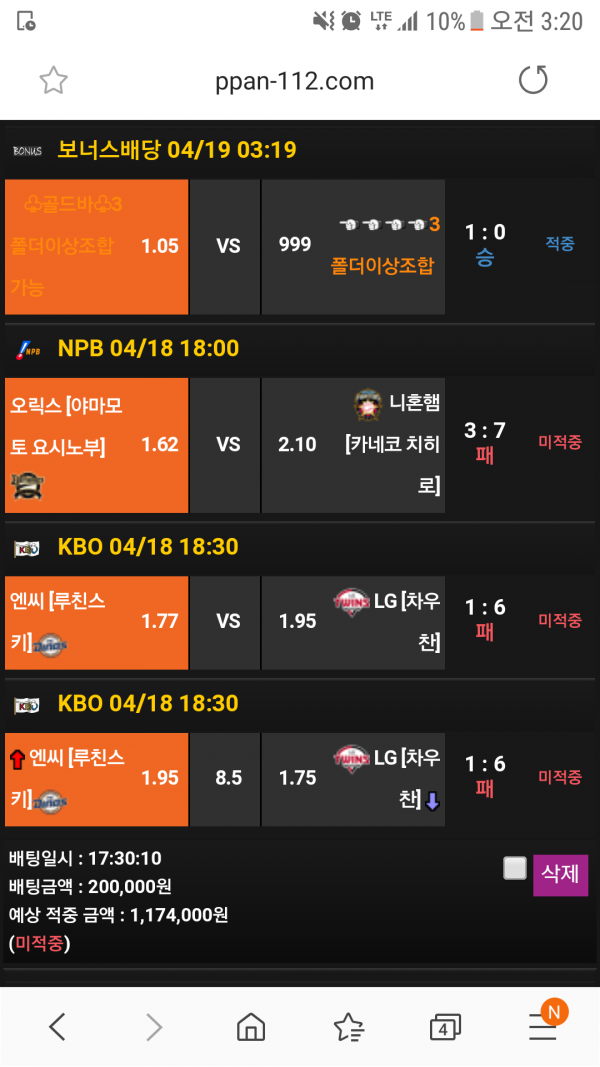Open the tab switcher showing 4 tabs
The width and height of the screenshot is (600, 1067).
(445, 1026)
